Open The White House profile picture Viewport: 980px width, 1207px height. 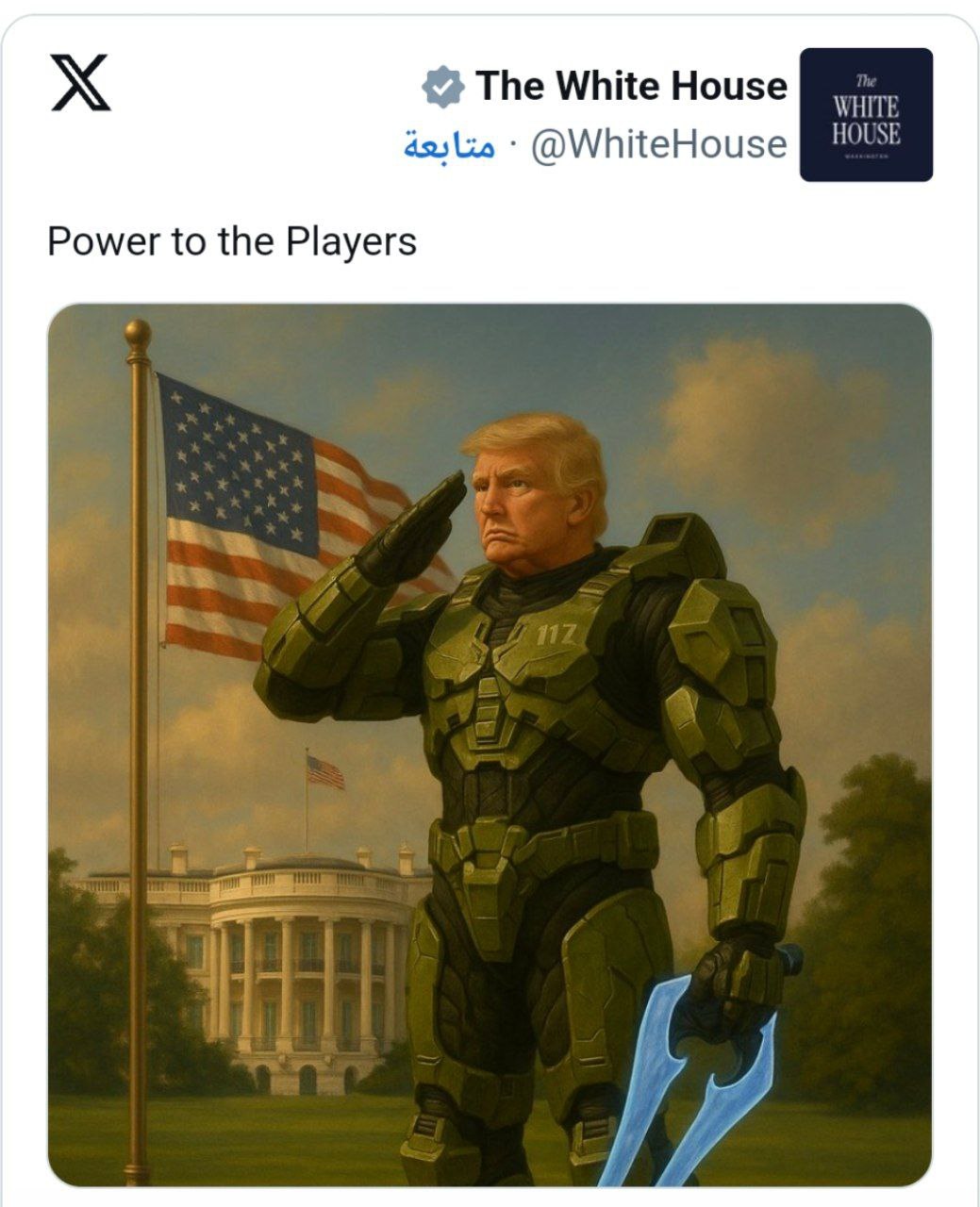(865, 114)
